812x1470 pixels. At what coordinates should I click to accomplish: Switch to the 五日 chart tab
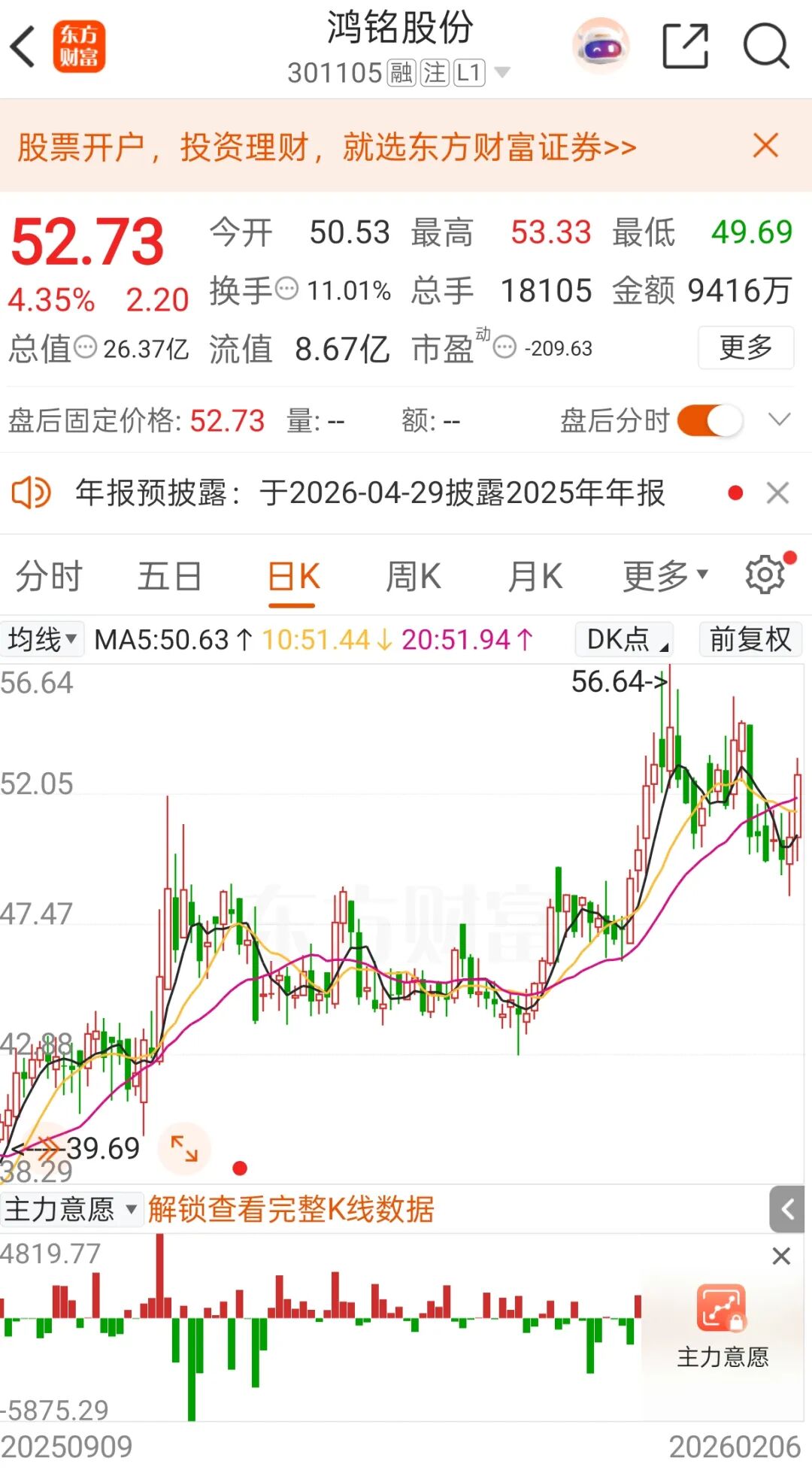click(x=169, y=577)
